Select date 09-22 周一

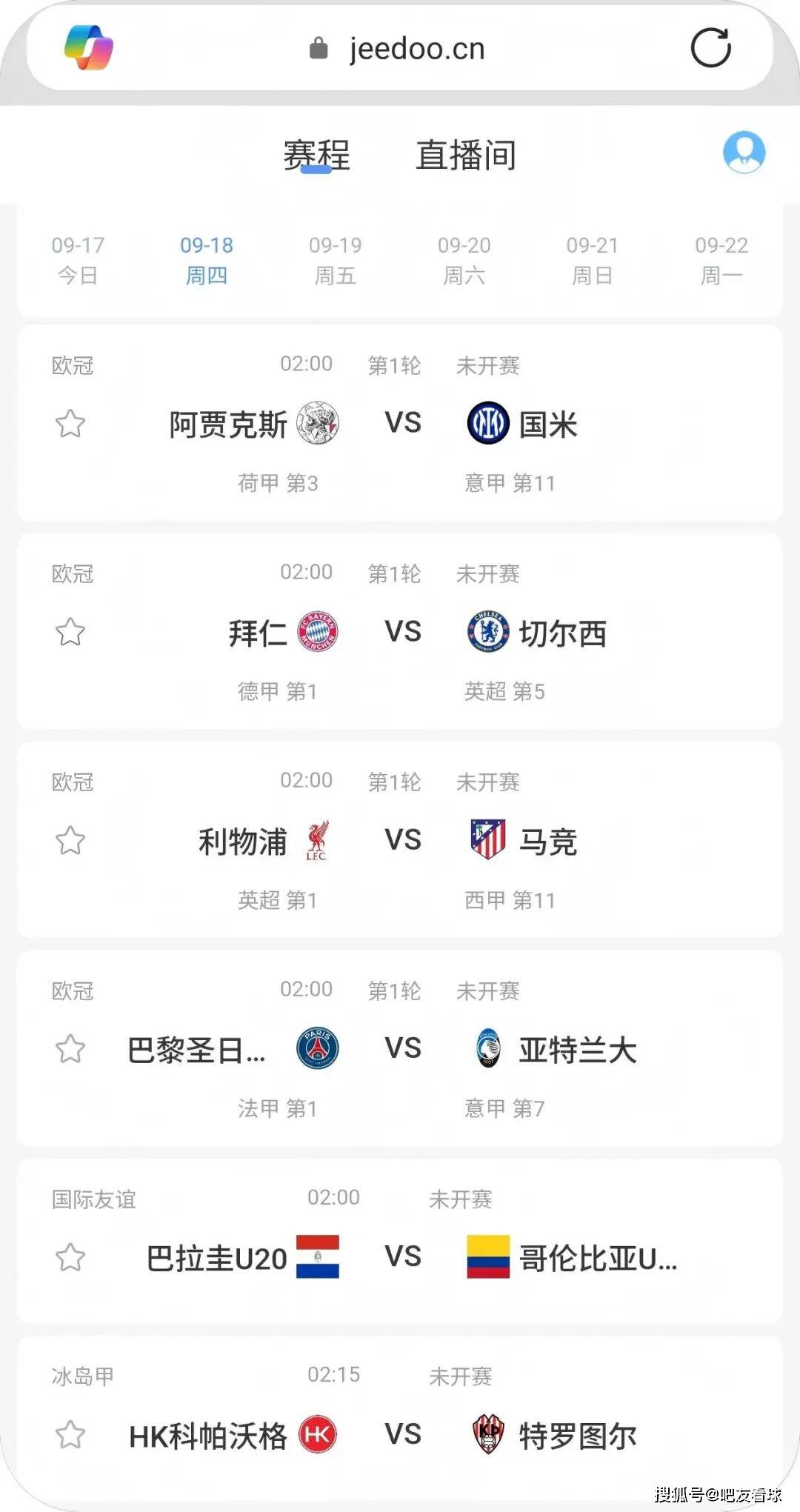coord(721,260)
